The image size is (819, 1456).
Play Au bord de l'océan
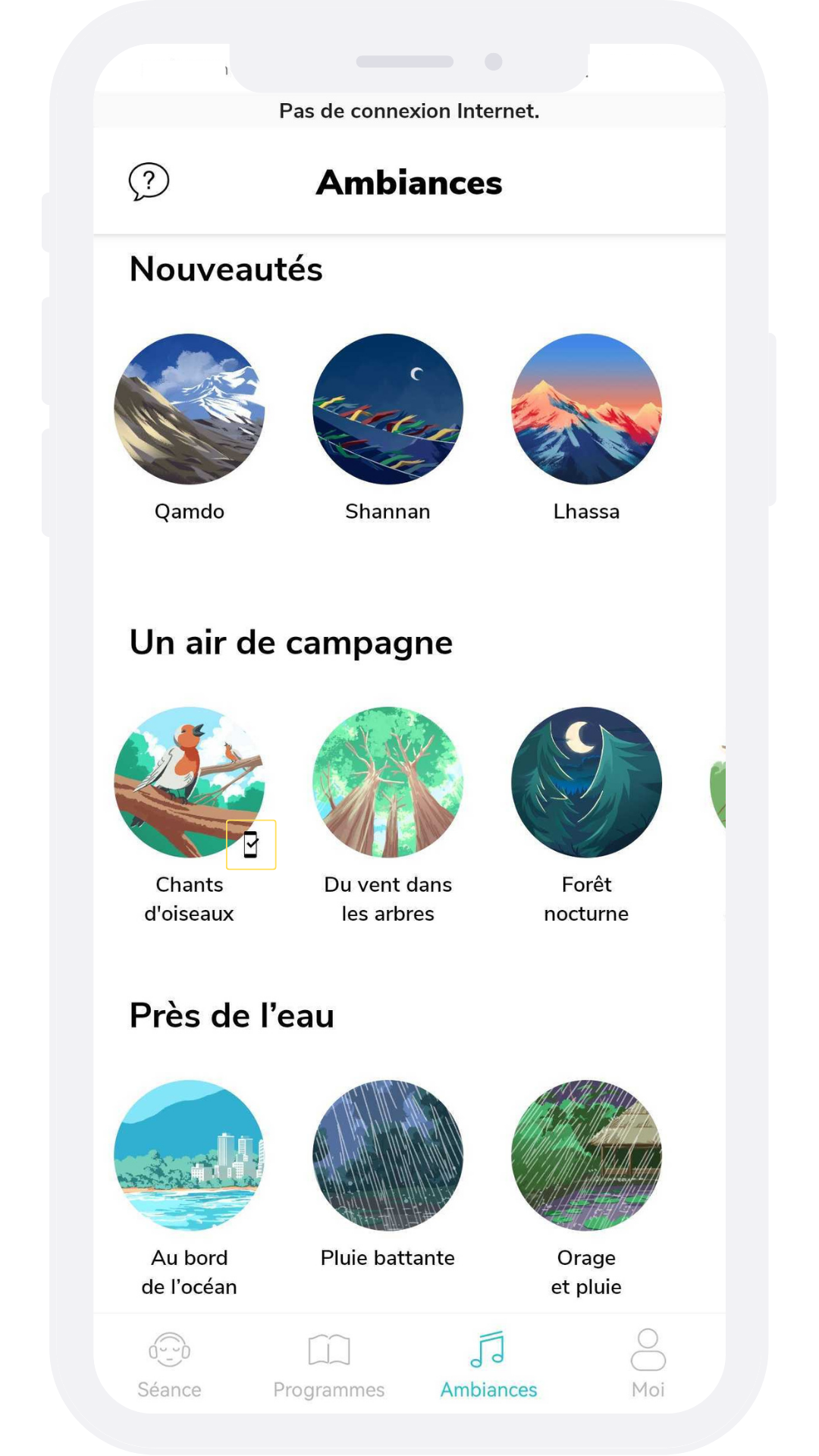click(190, 1155)
